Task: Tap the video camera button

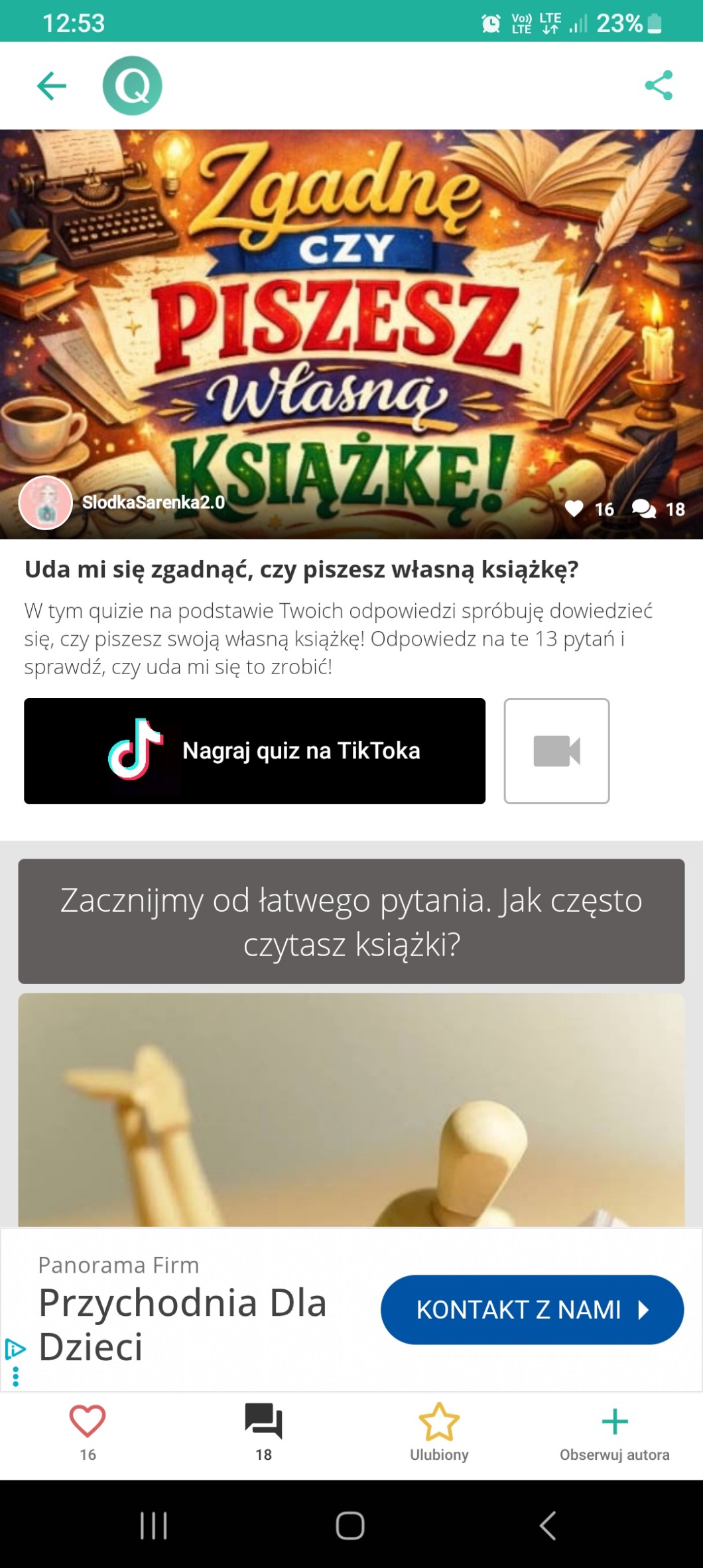Action: [556, 751]
